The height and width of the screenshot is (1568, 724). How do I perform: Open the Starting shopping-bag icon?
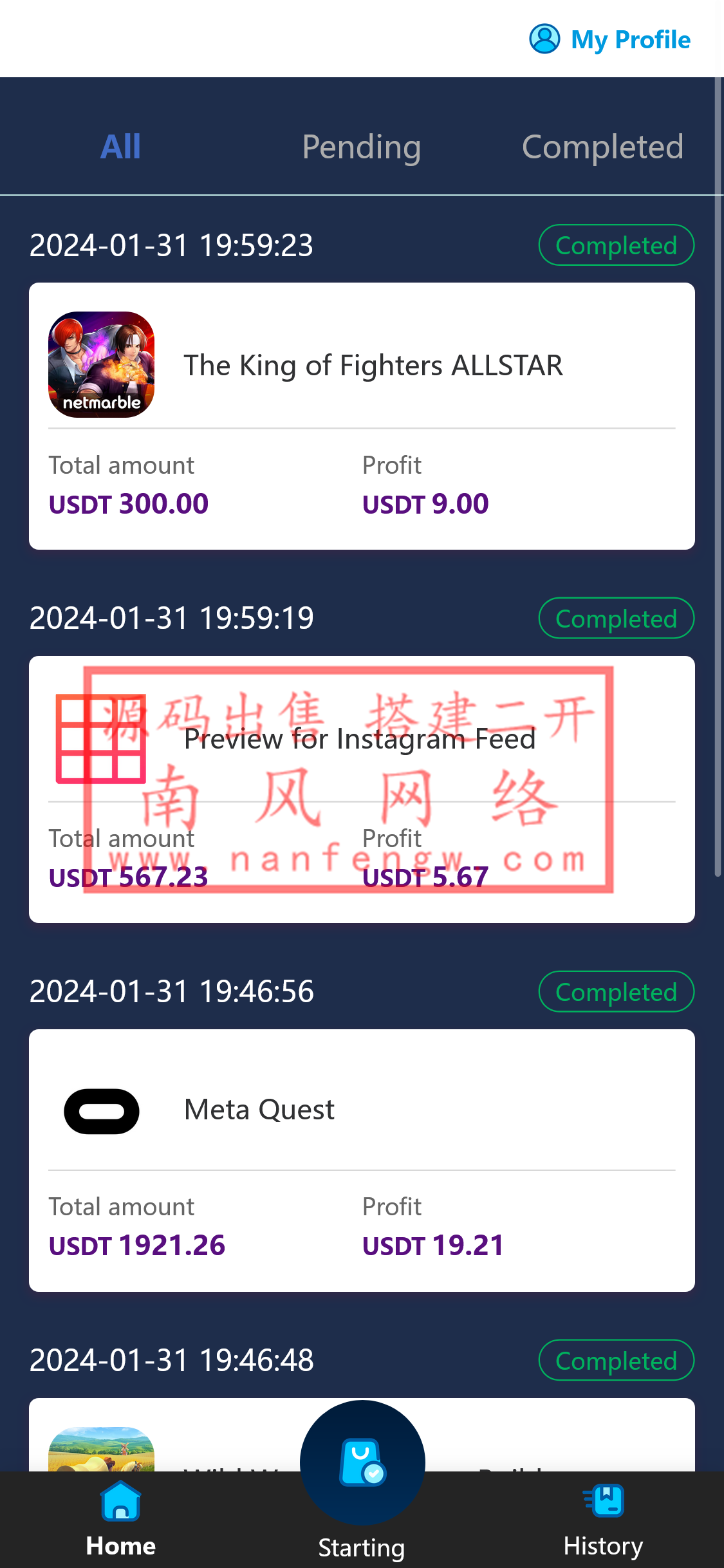tap(362, 1461)
